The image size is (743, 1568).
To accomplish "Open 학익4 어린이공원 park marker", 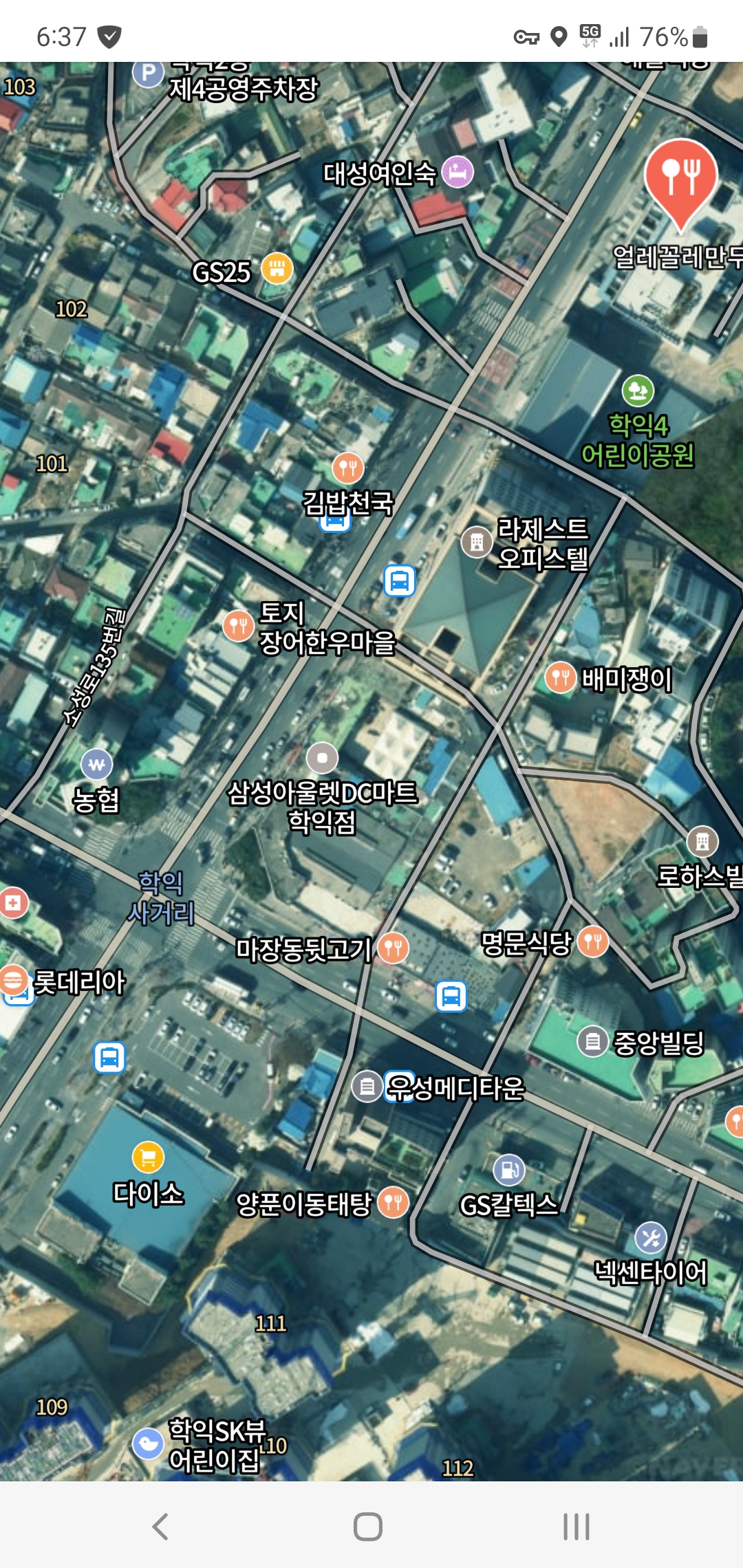I will [638, 391].
